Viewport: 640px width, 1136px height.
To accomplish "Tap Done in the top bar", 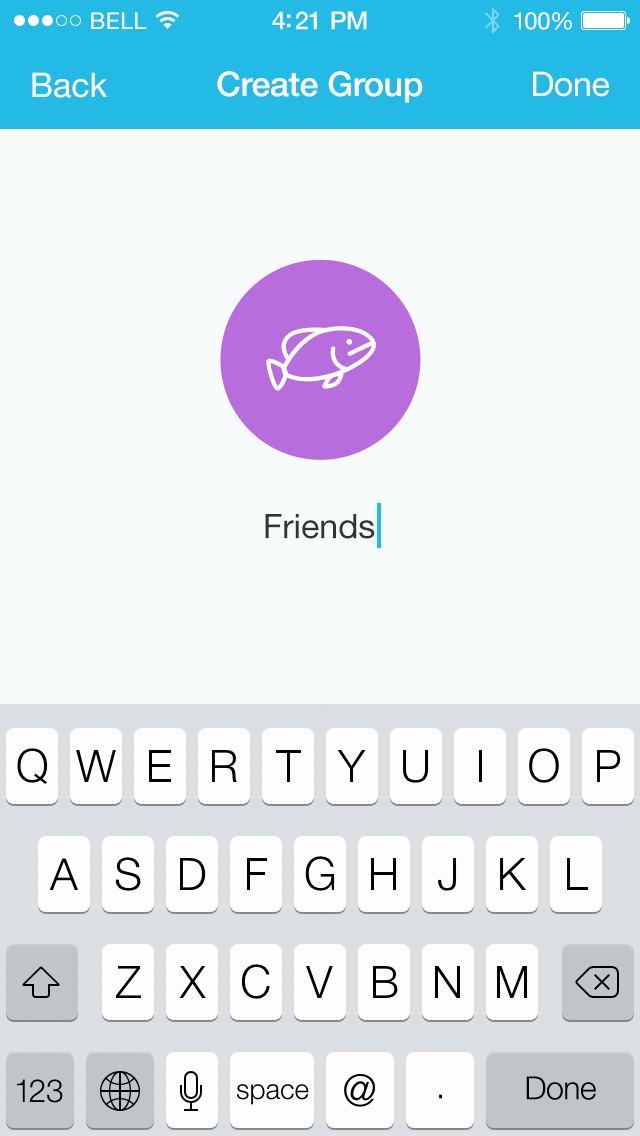I will (570, 86).
